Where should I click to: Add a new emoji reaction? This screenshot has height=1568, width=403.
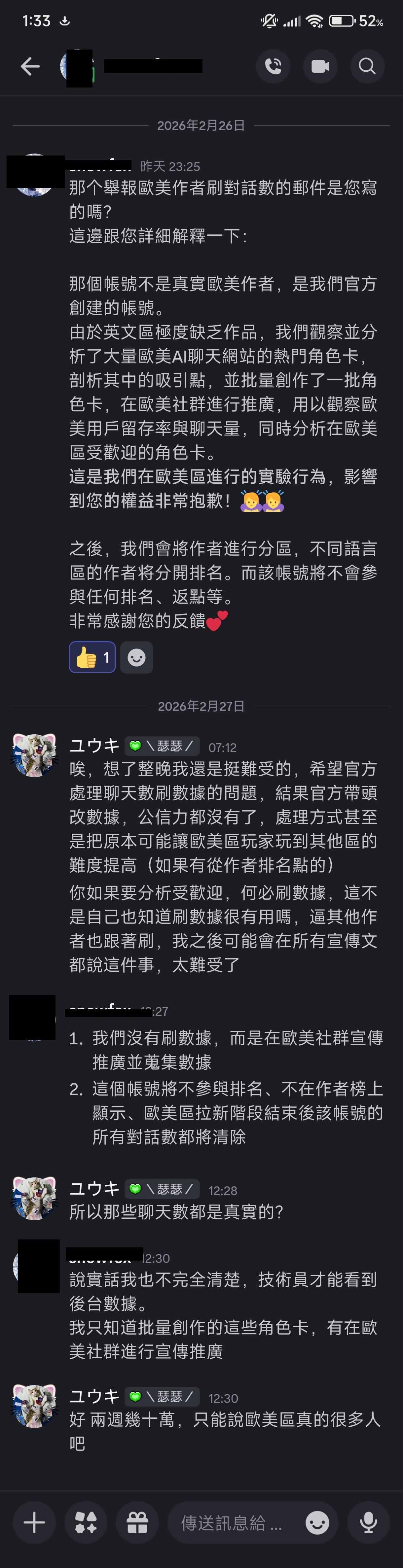tap(136, 657)
